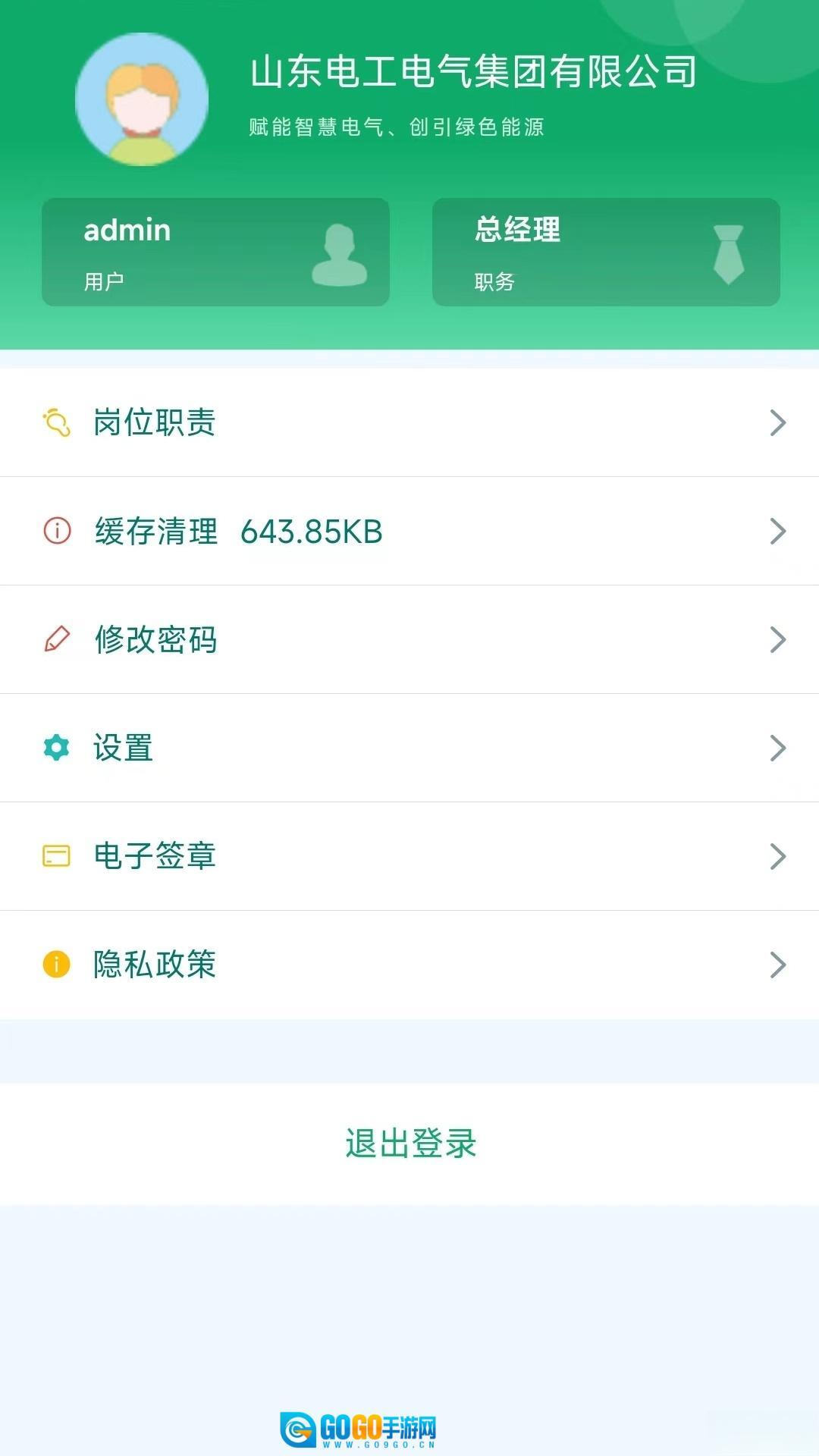This screenshot has height=1456, width=819.
Task: Open the 电子签章 row
Action: coord(409,856)
